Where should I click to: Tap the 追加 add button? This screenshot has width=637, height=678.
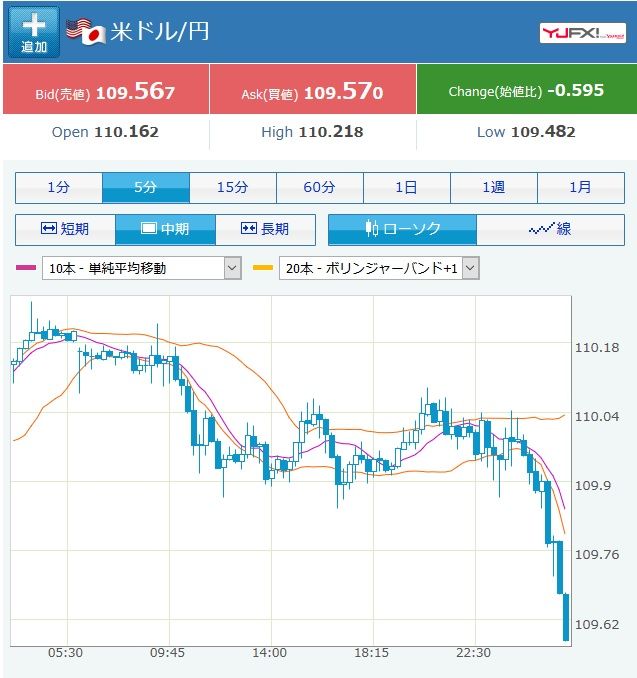pos(34,33)
